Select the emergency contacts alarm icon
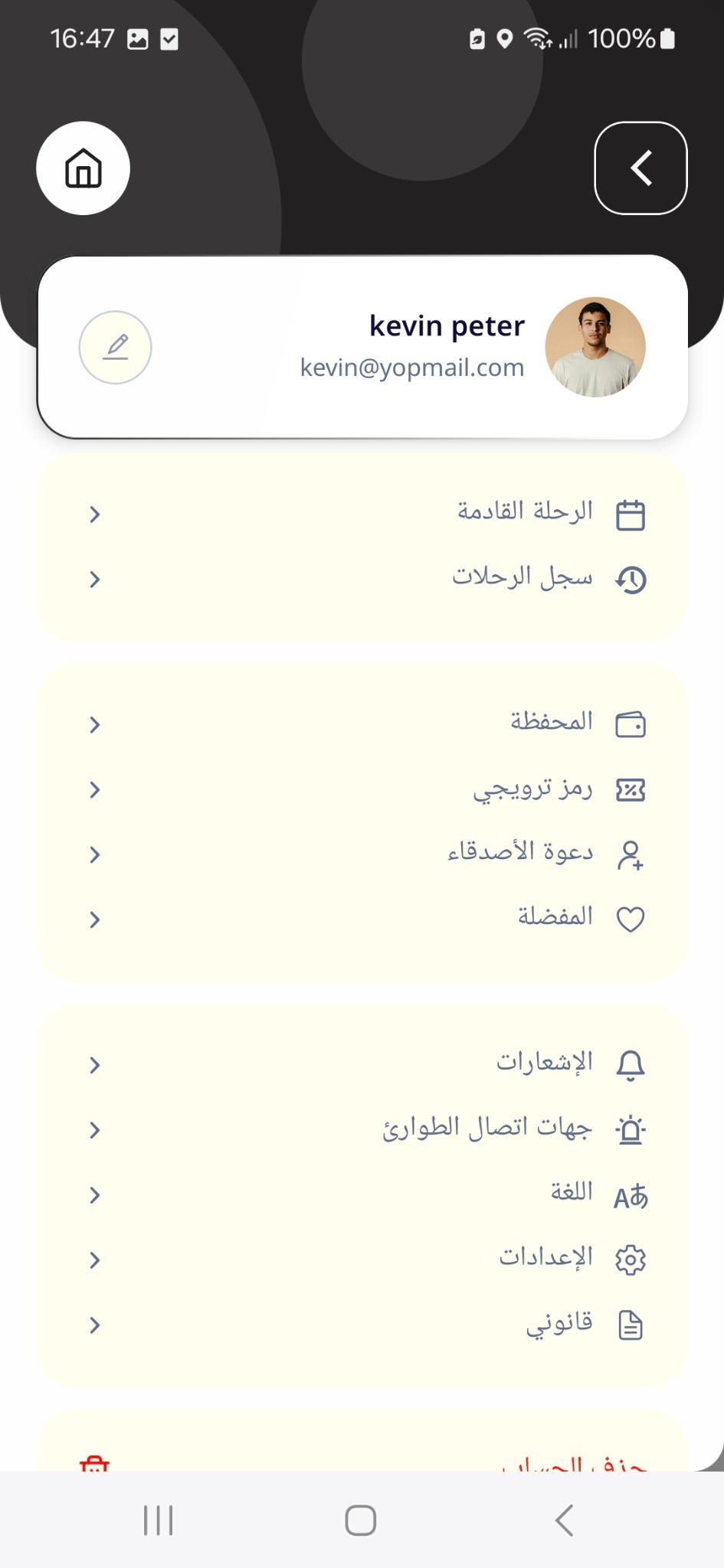724x1568 pixels. point(631,1129)
